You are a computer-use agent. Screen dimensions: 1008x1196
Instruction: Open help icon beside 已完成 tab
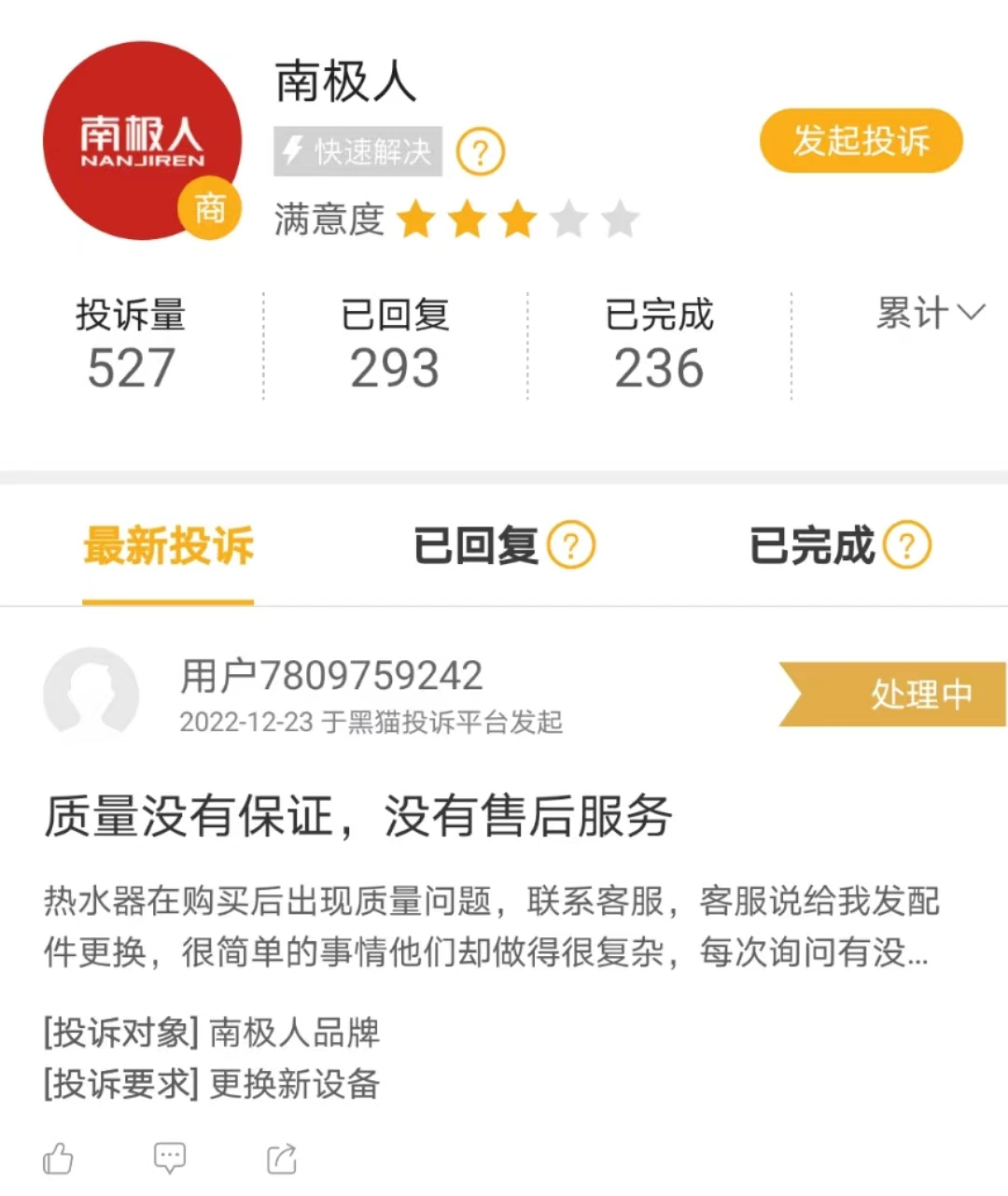[907, 545]
